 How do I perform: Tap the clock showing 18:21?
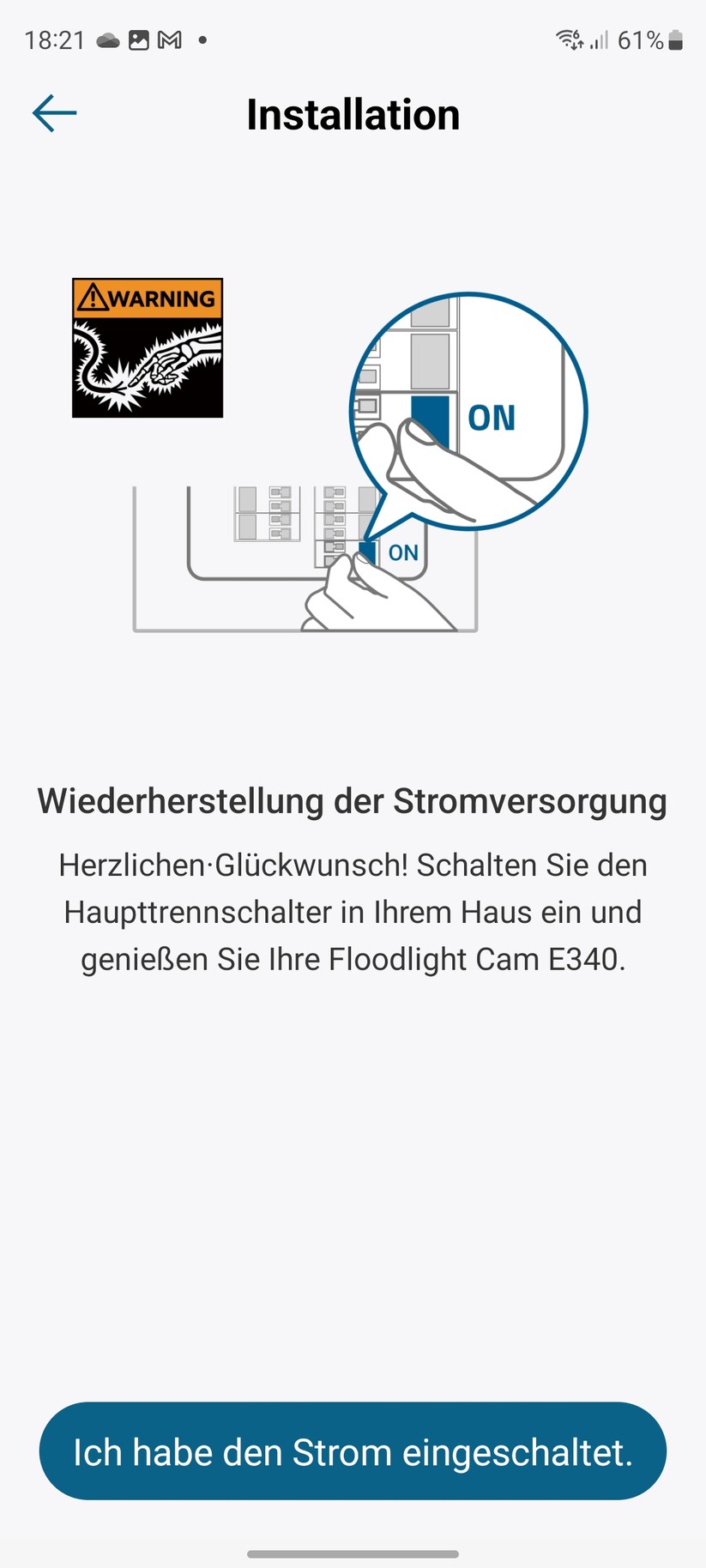[56, 39]
